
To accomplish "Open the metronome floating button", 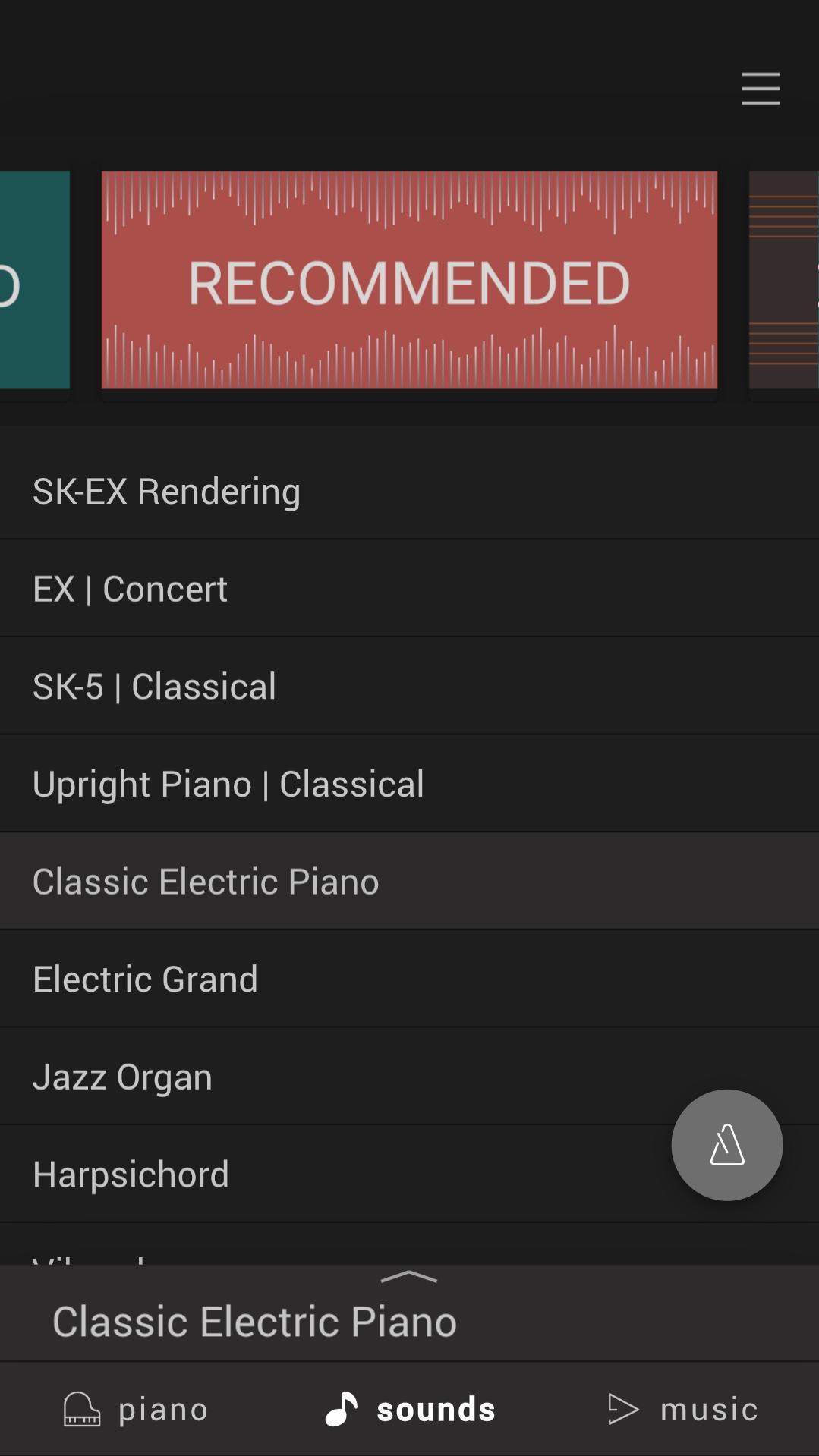I will point(726,1145).
